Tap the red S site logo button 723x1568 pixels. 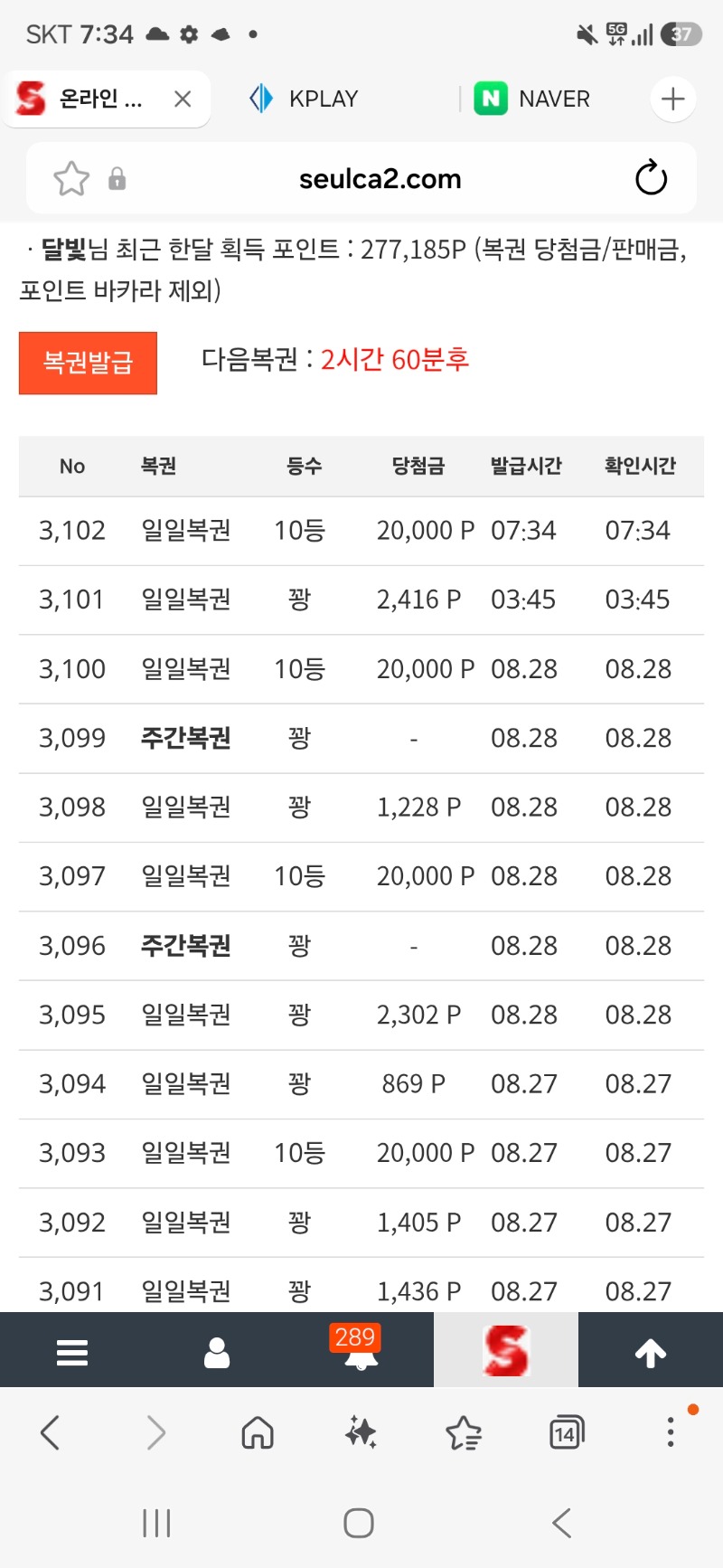(x=506, y=1350)
